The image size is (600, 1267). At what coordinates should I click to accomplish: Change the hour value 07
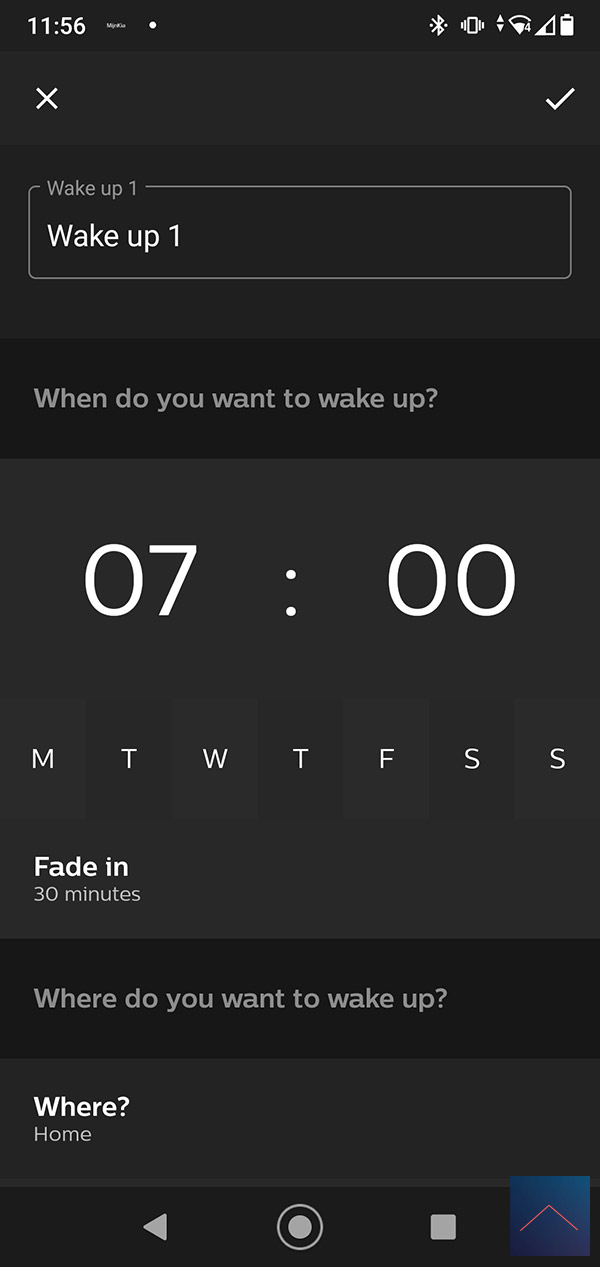click(x=141, y=580)
